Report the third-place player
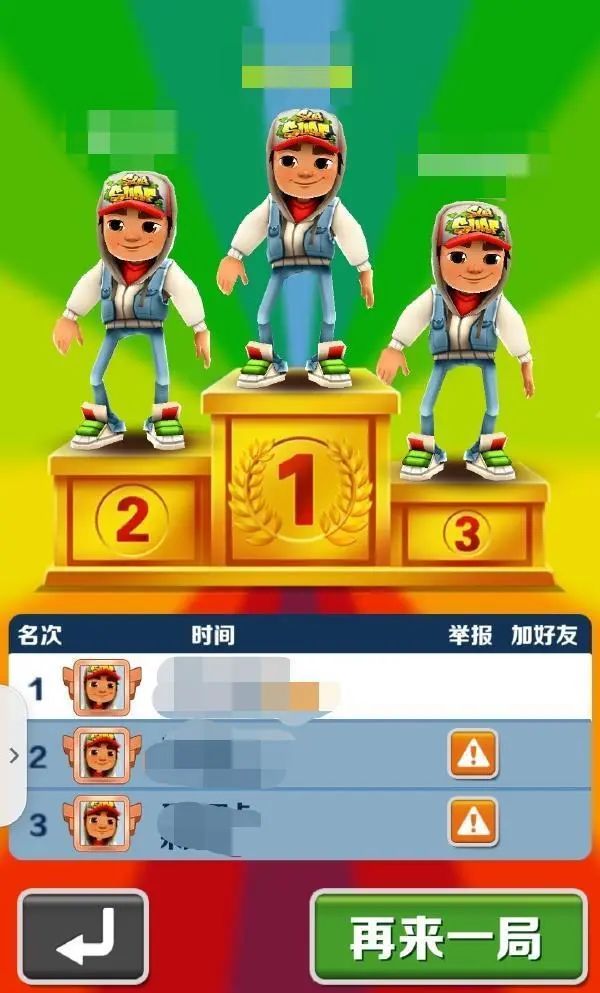 coord(472,822)
